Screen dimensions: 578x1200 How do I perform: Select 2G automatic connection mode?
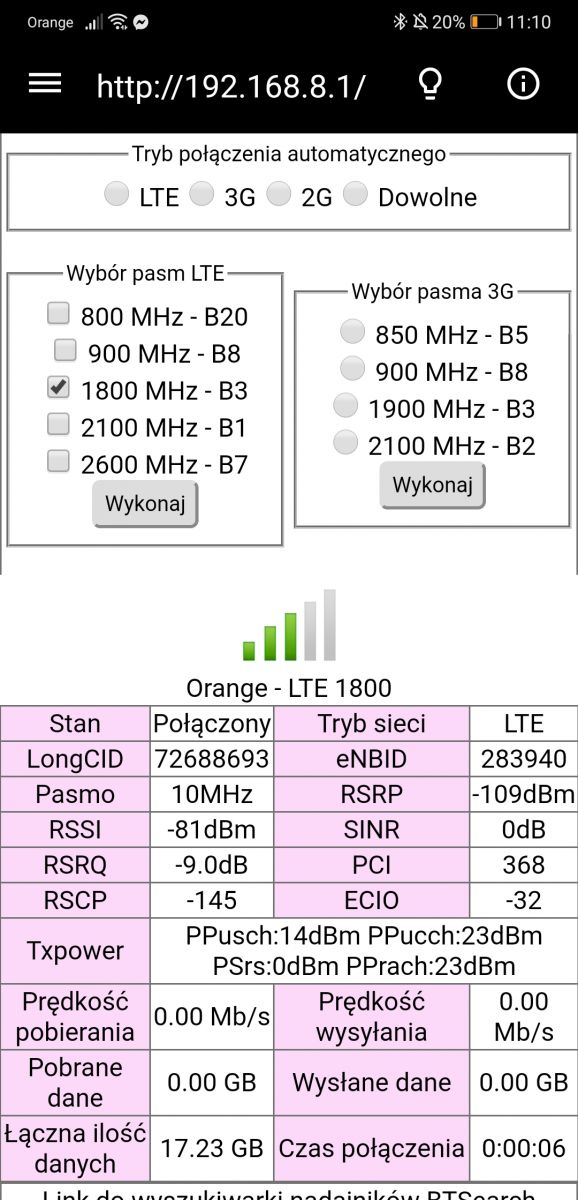pos(279,194)
